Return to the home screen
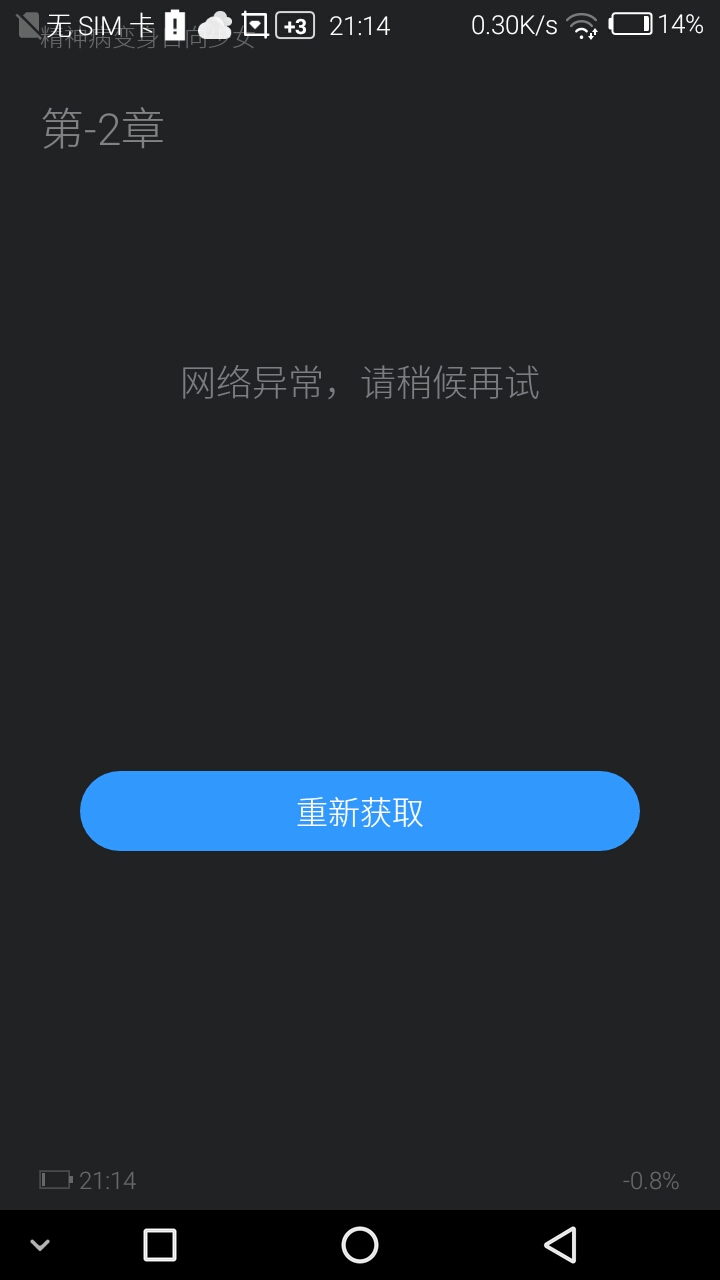This screenshot has width=720, height=1280. coord(360,1245)
